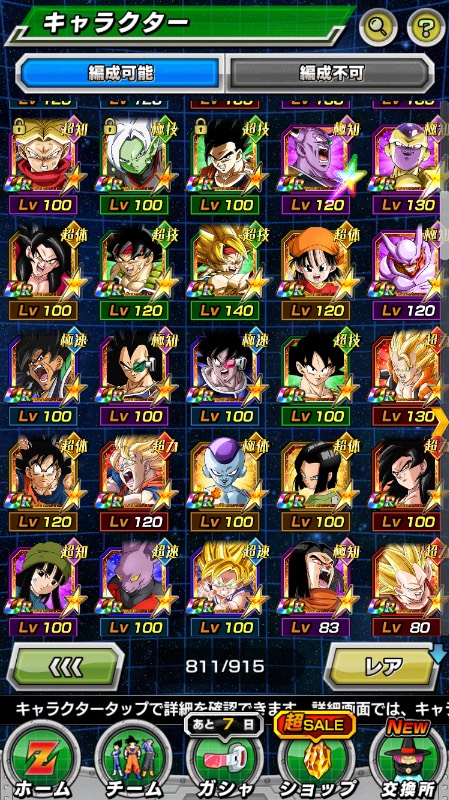Switch to the 編成可能 tab
Viewport: 449px width, 800px height.
tap(120, 73)
